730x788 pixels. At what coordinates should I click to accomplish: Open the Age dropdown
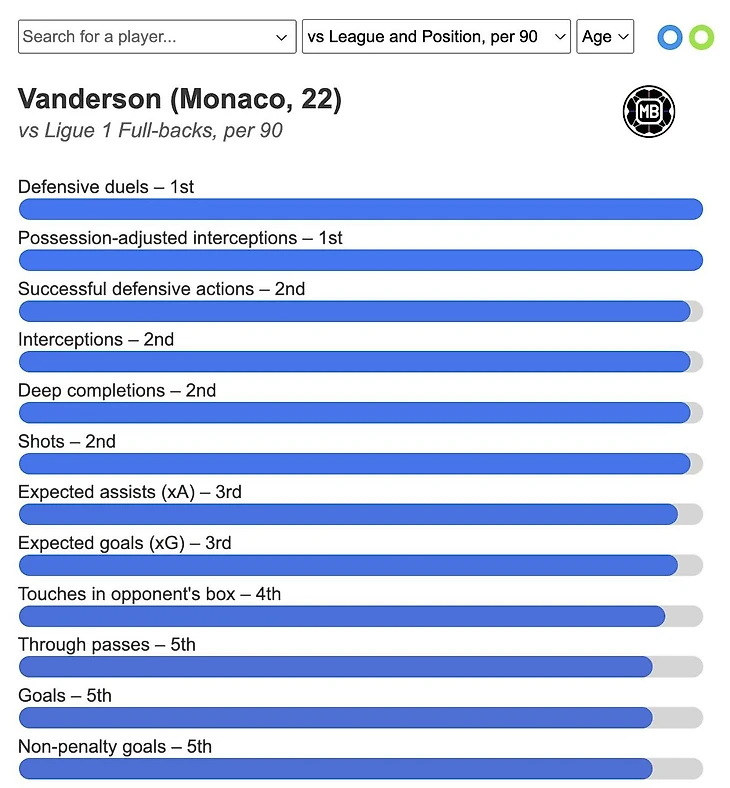tap(605, 37)
